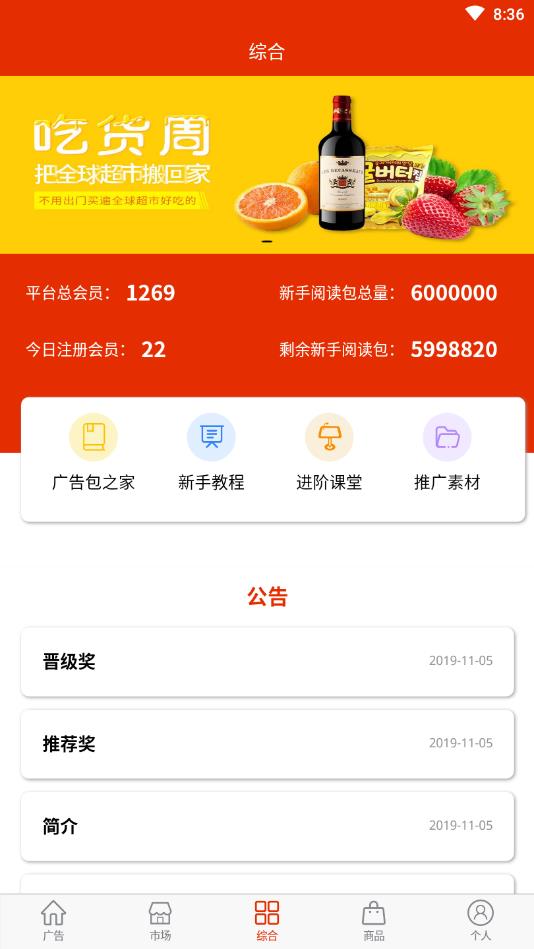Open the 简介 announcement

(x=268, y=826)
